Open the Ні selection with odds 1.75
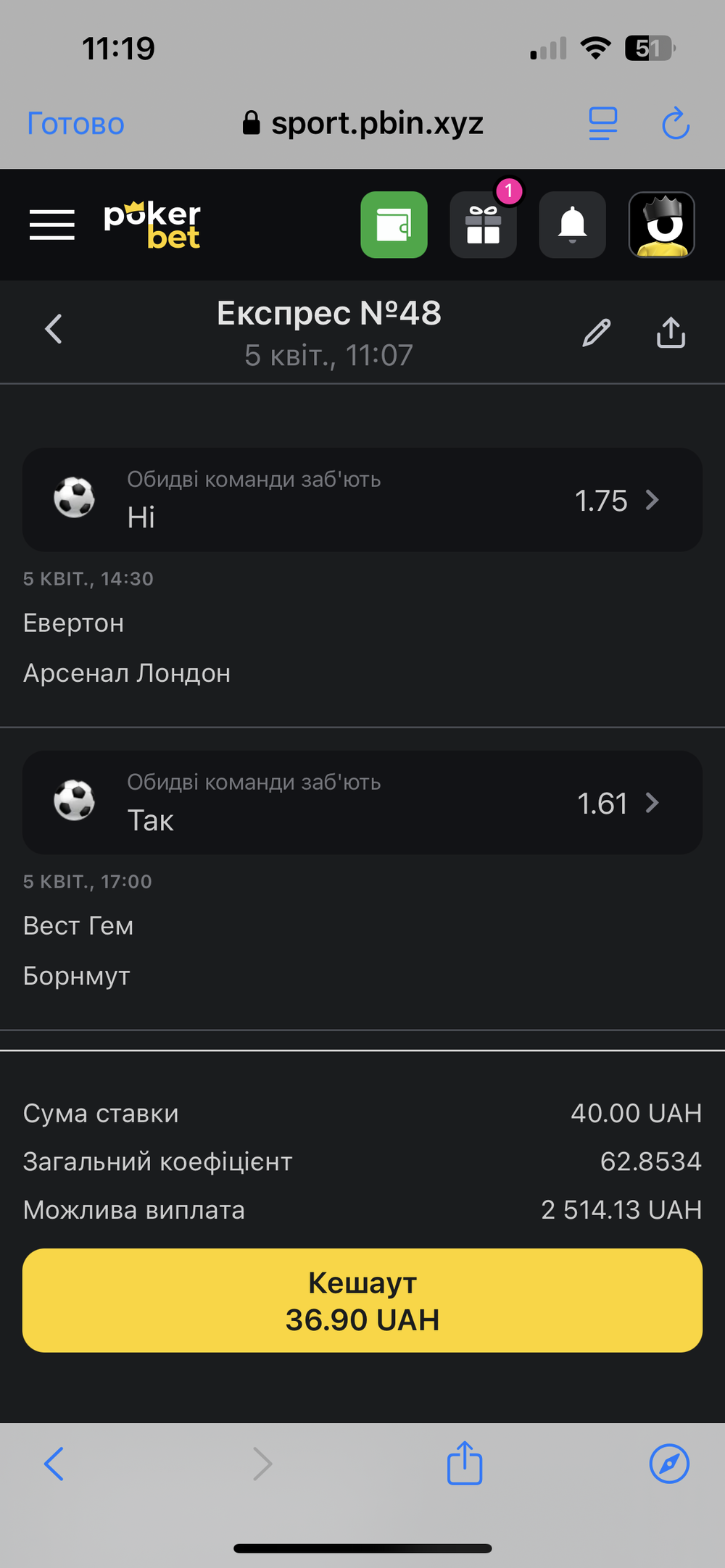Viewport: 725px width, 1568px height. 362,500
